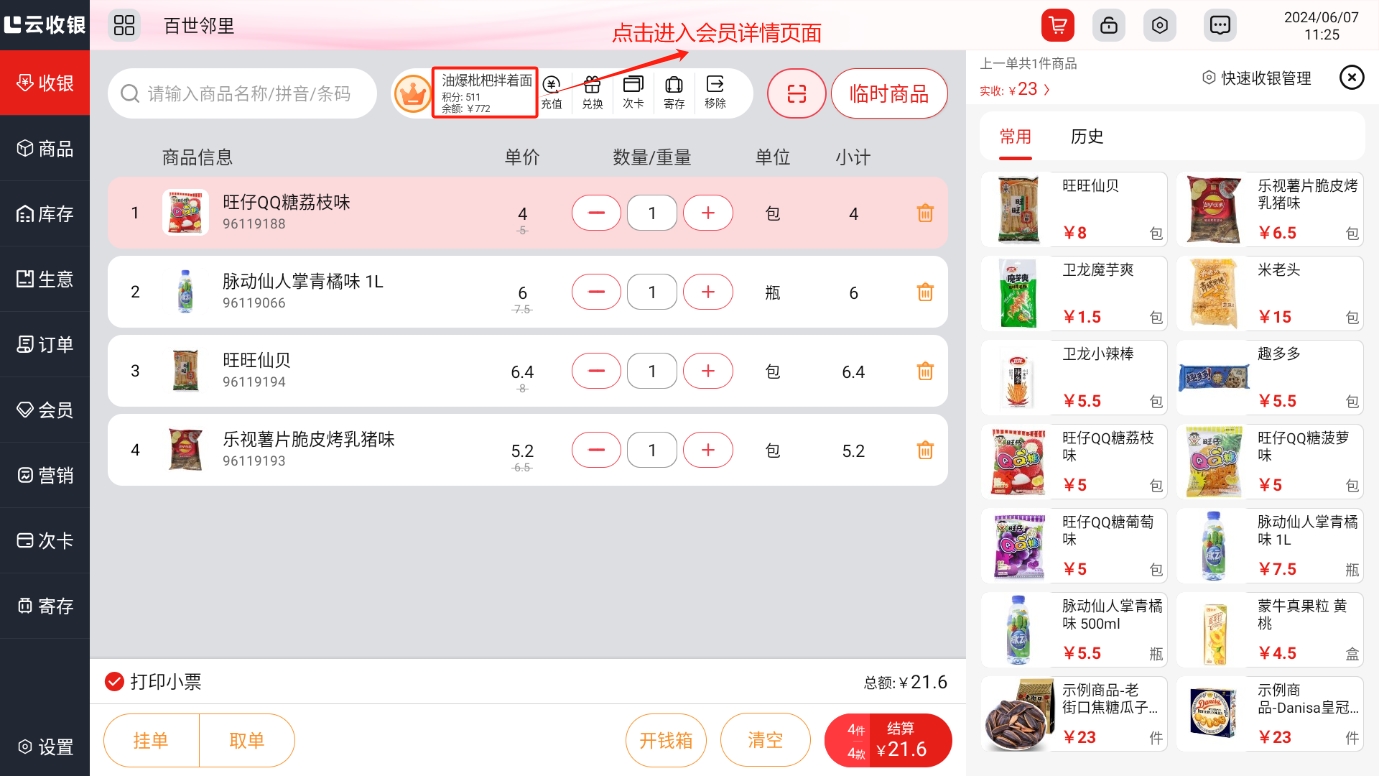The image size is (1379, 776).
Task: Delete 乐视薯片脆皮烤乳猪味 from the cart
Action: pos(925,450)
